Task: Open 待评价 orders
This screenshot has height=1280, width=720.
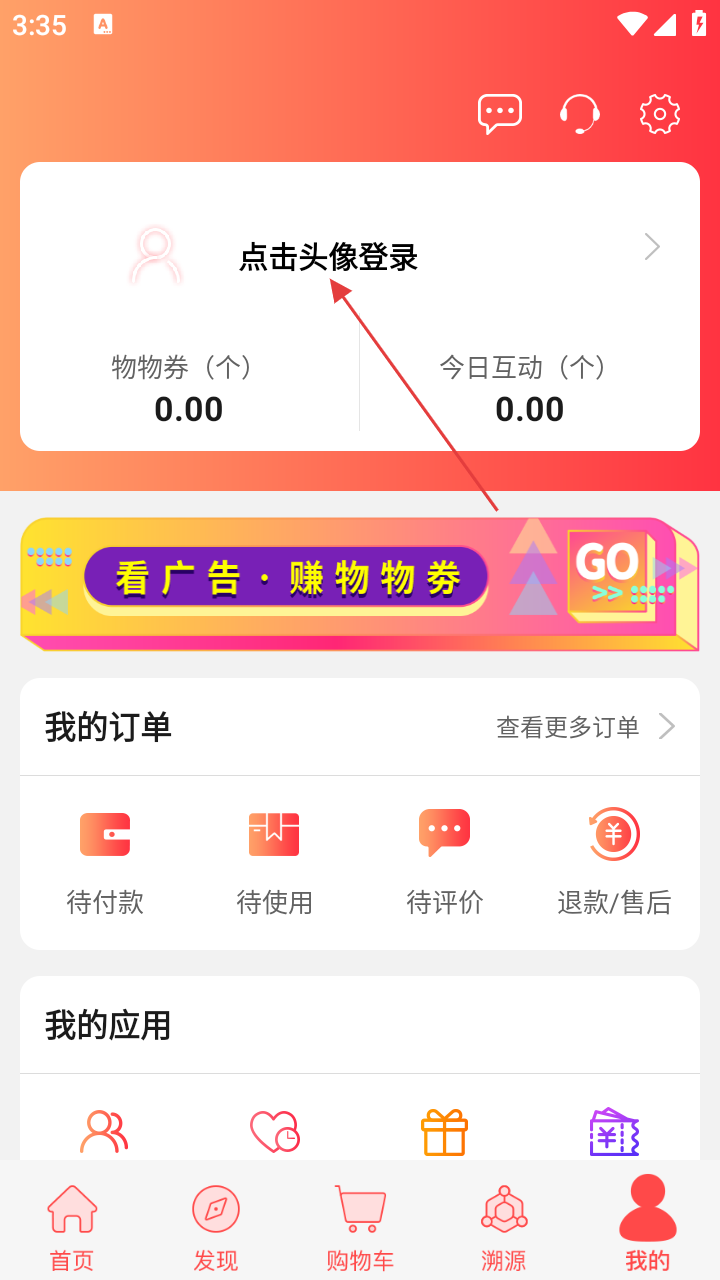Action: click(x=444, y=861)
